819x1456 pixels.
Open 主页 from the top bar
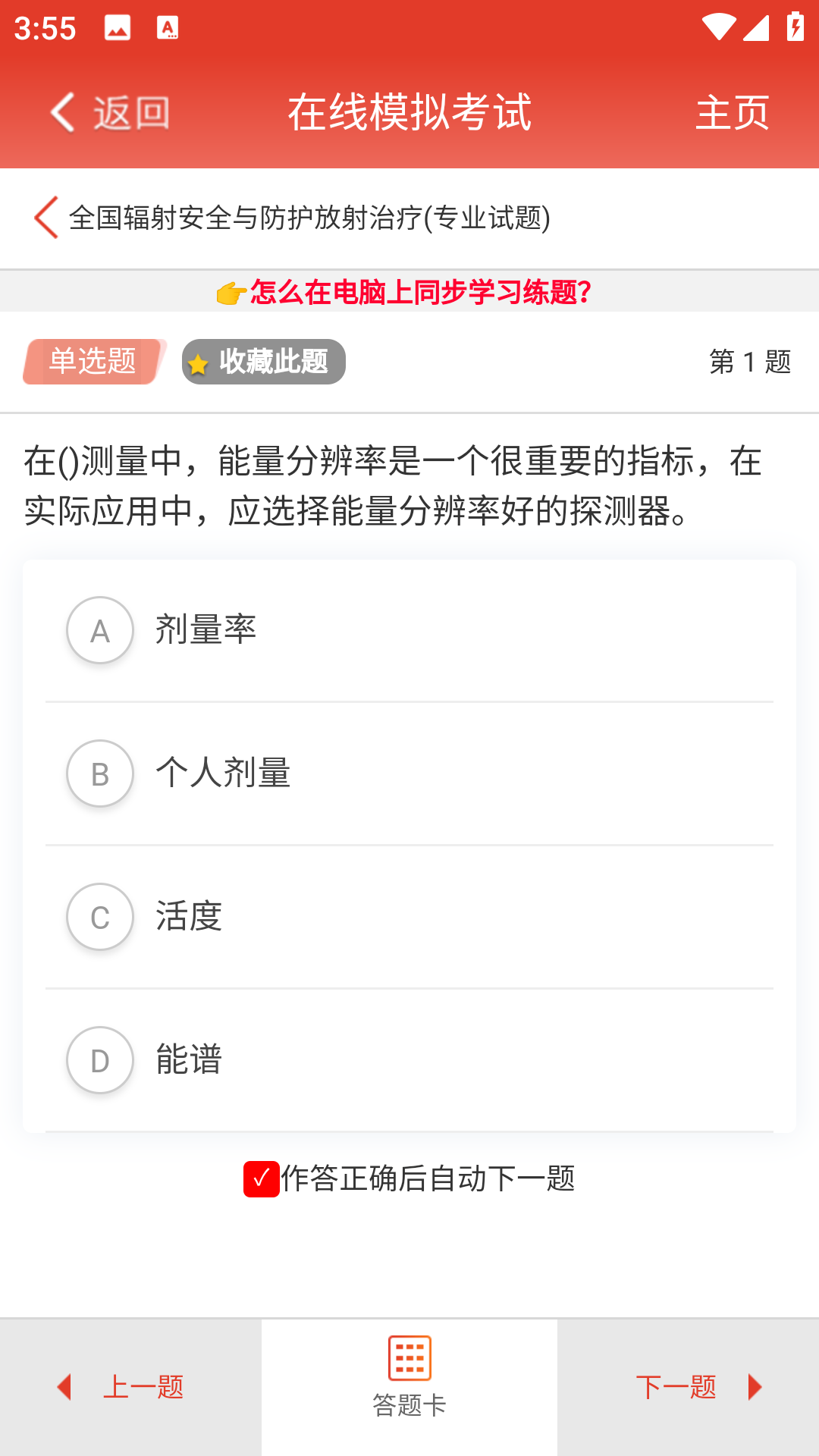[733, 111]
